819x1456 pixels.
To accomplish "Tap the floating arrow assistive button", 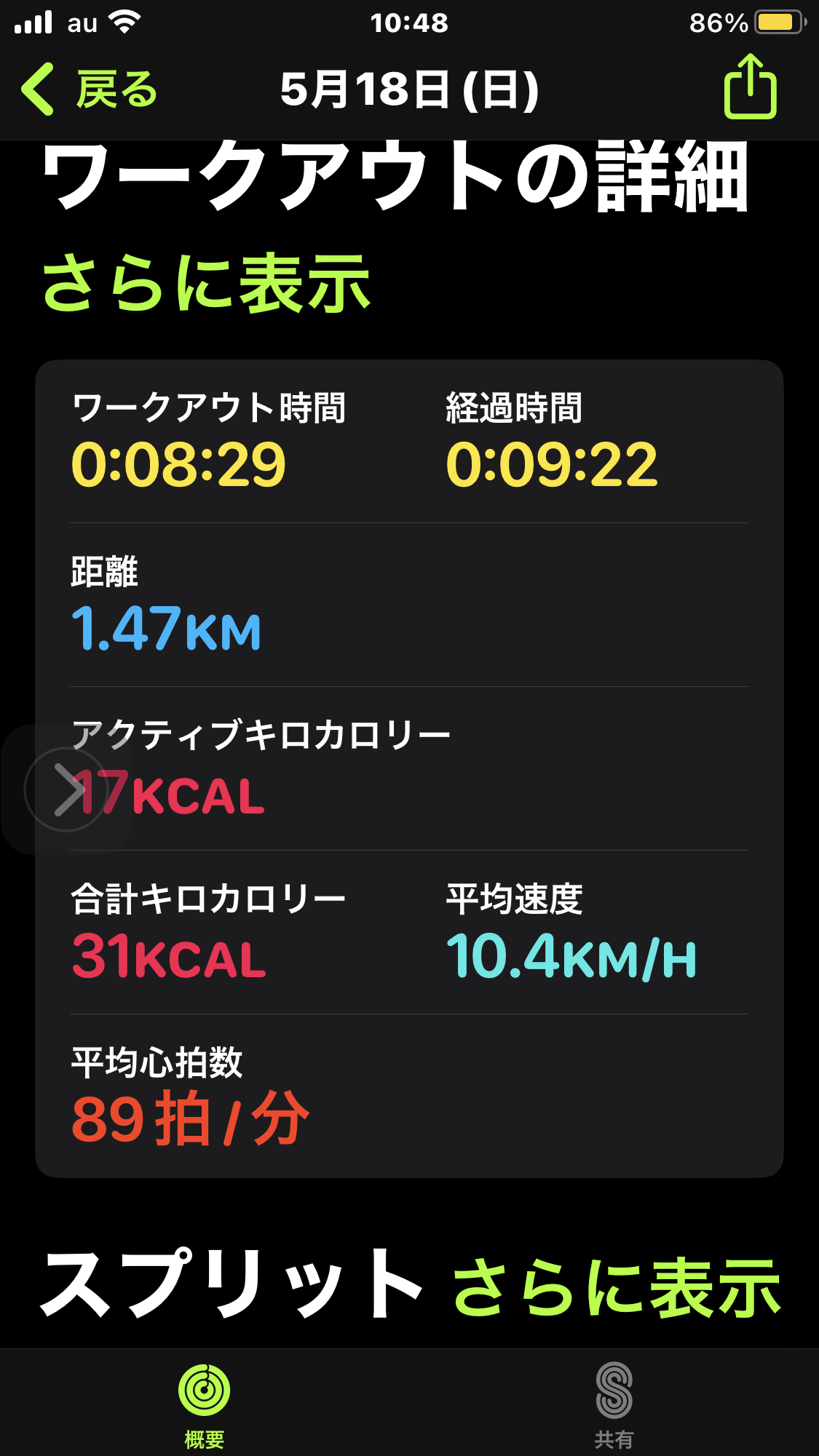I will [66, 789].
